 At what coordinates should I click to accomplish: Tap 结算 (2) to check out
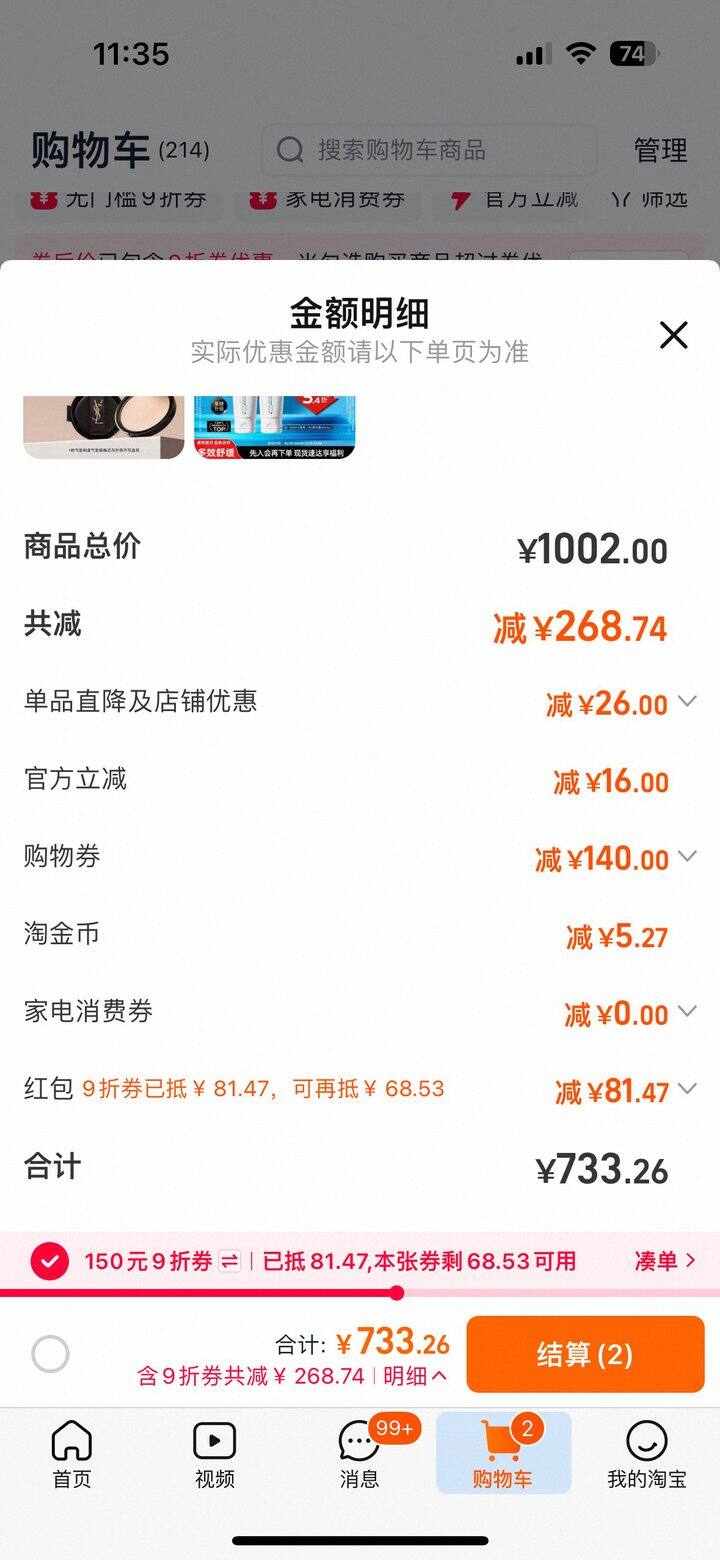pos(585,1354)
